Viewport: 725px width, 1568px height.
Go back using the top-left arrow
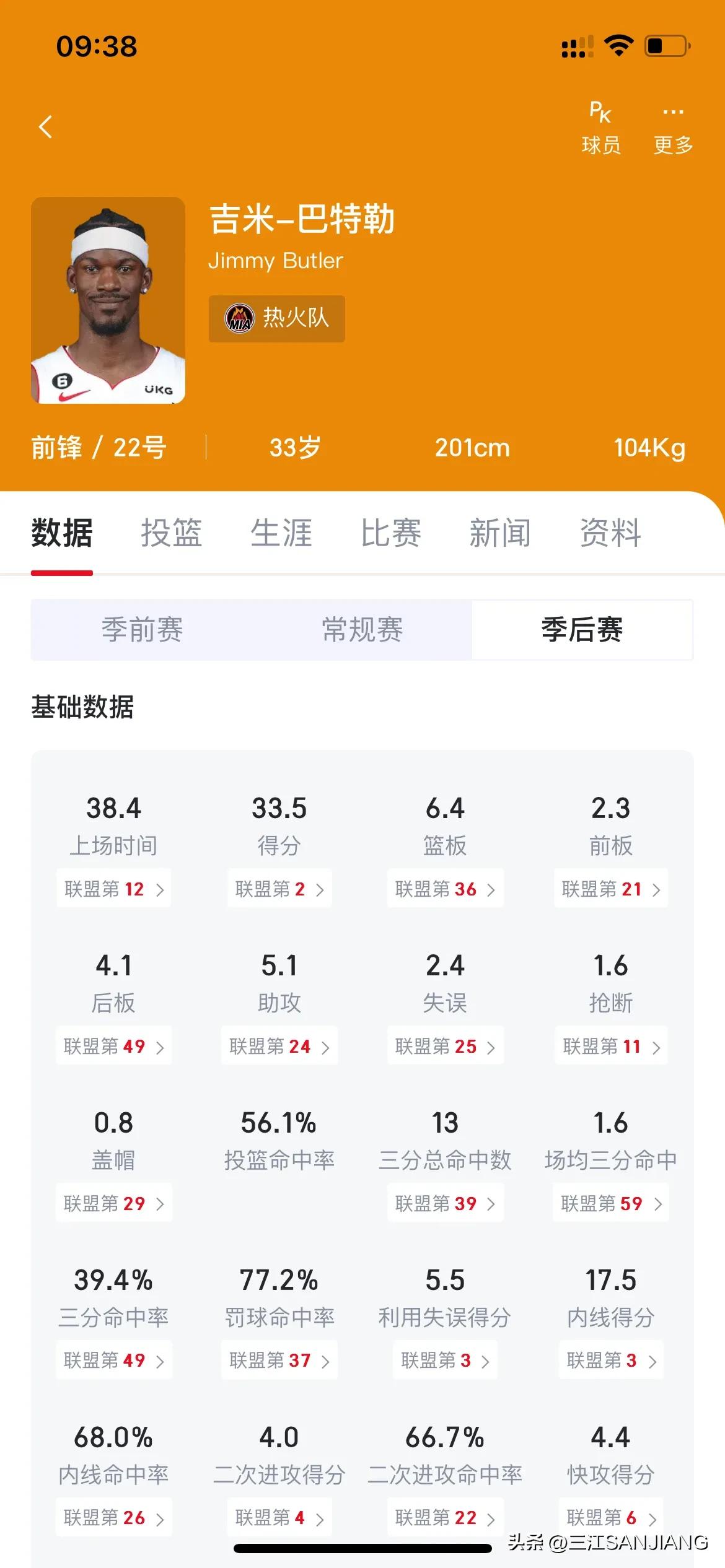(x=45, y=127)
